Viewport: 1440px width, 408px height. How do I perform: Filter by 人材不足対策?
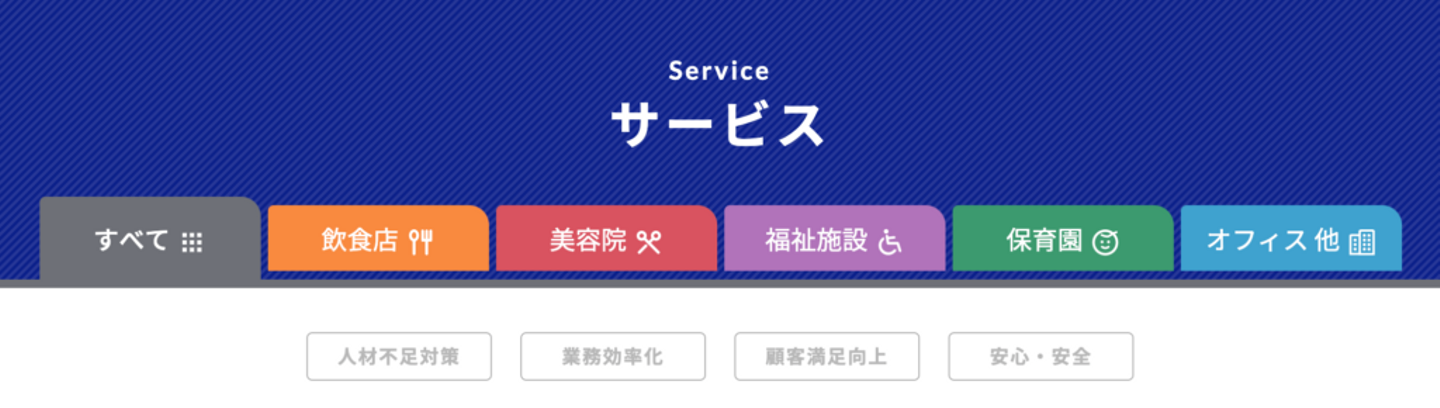(399, 357)
